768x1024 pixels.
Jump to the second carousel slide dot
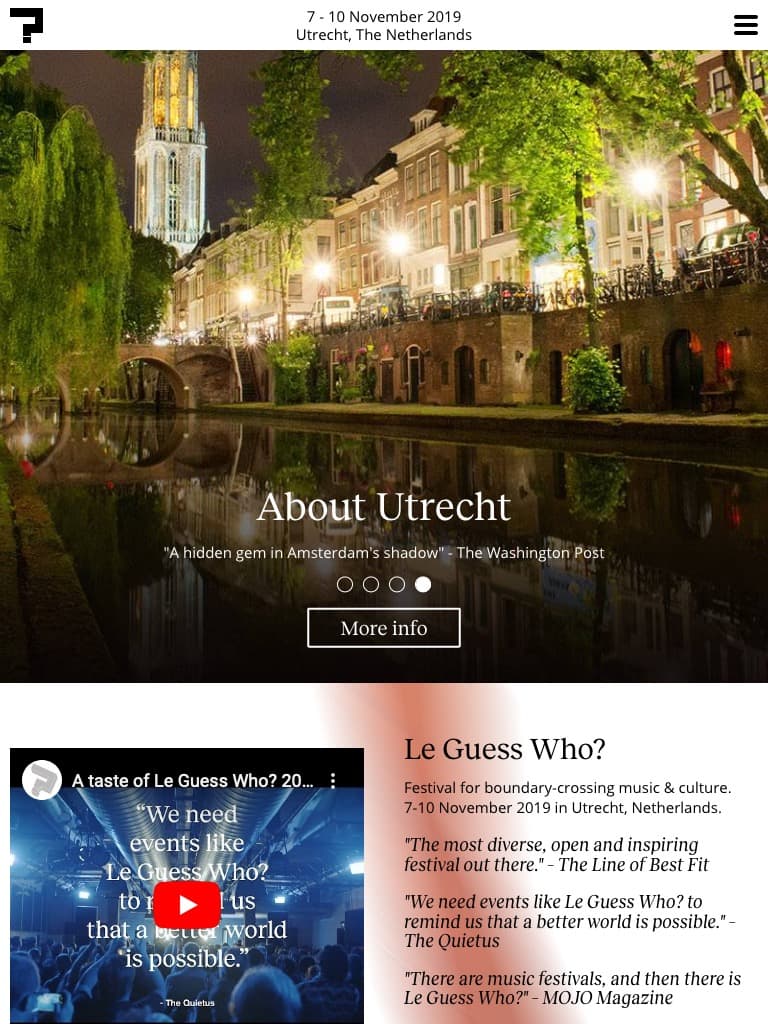point(371,584)
